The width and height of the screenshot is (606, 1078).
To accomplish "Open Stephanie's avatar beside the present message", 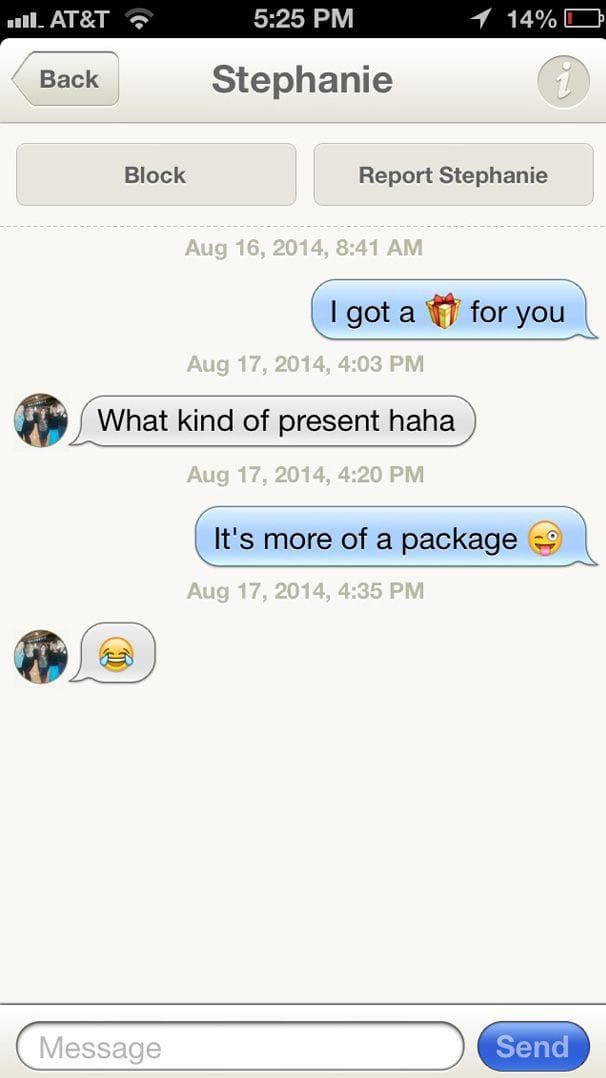I will point(41,420).
